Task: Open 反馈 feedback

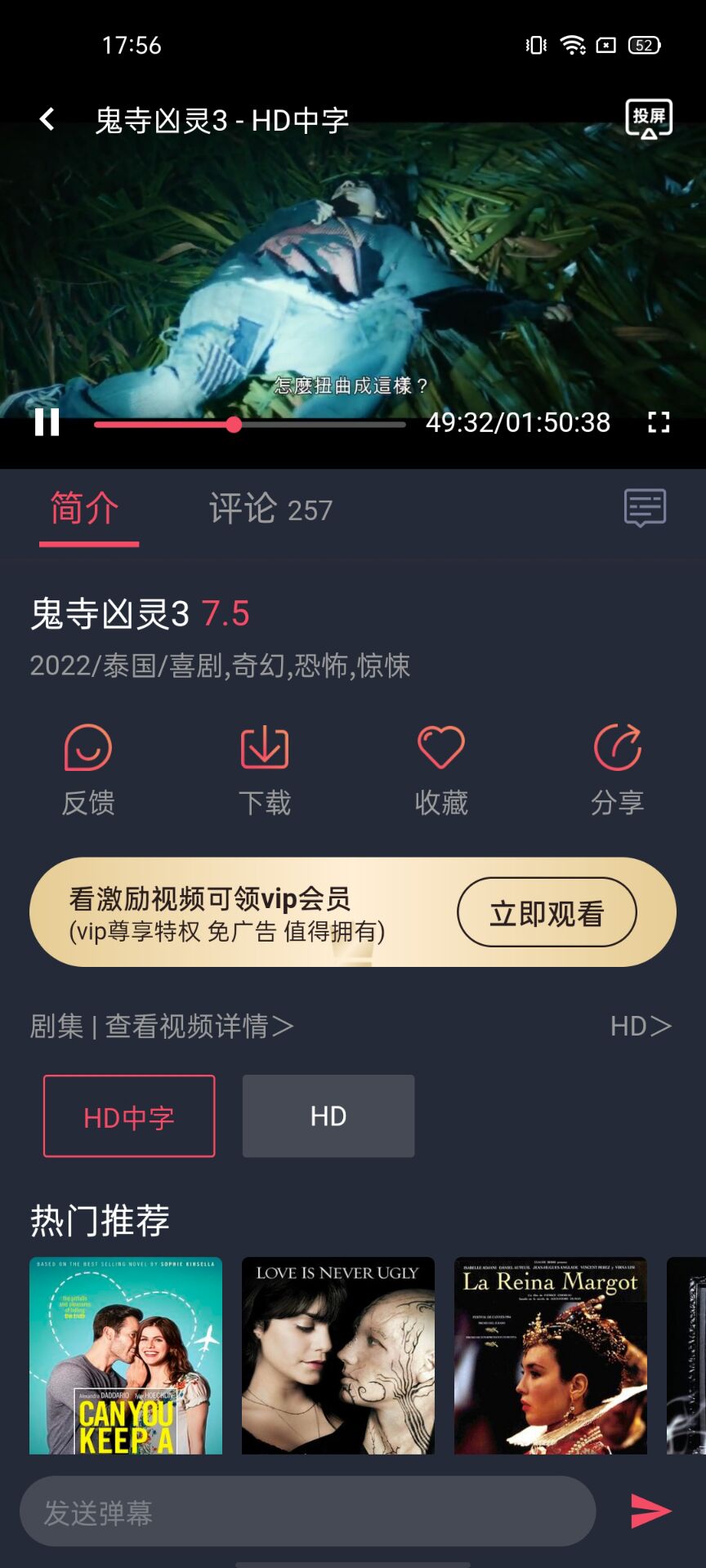Action: point(88,769)
